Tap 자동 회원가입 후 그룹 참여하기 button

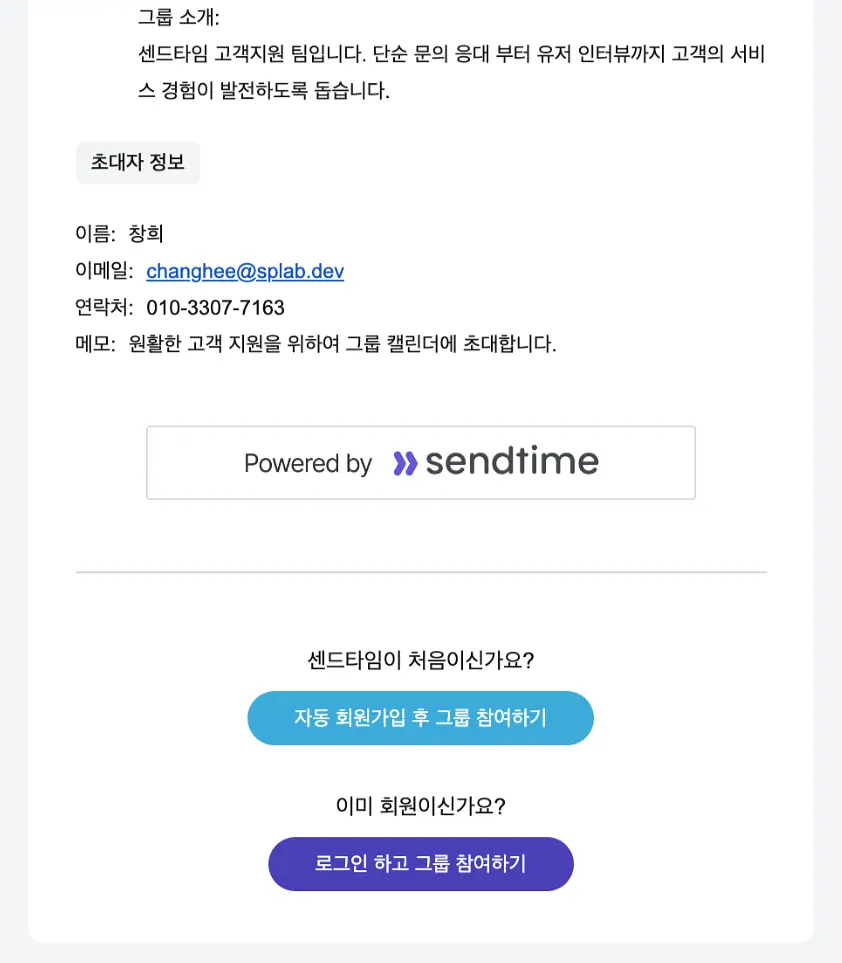coord(421,718)
